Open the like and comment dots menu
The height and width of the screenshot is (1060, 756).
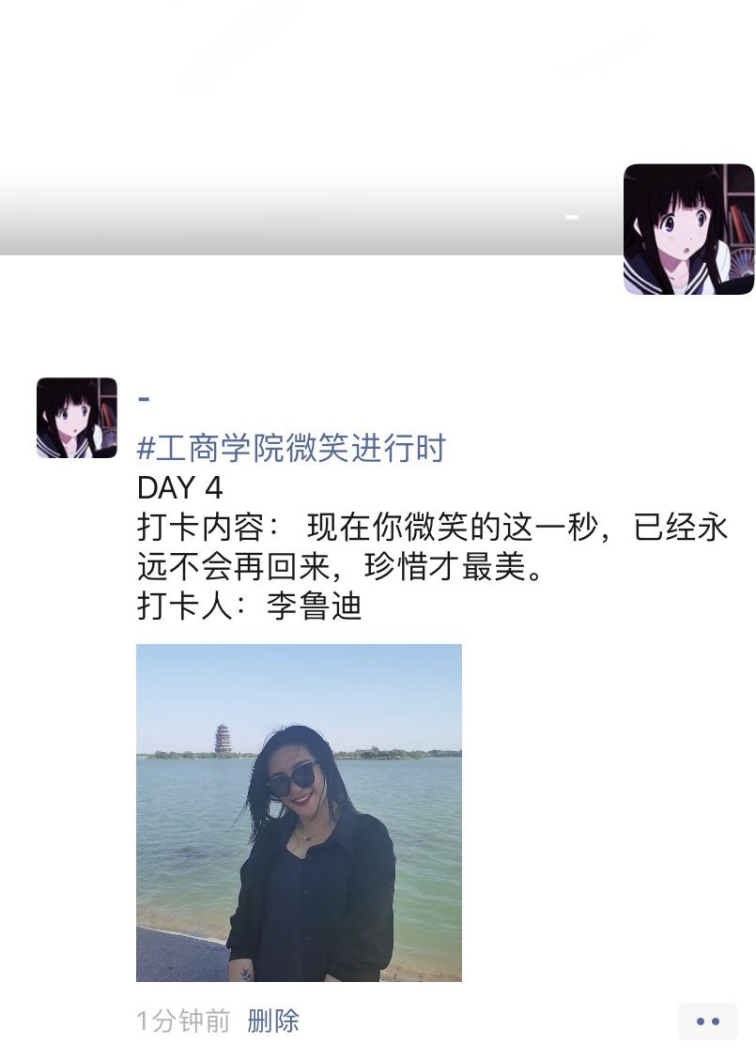pyautogui.click(x=708, y=1021)
